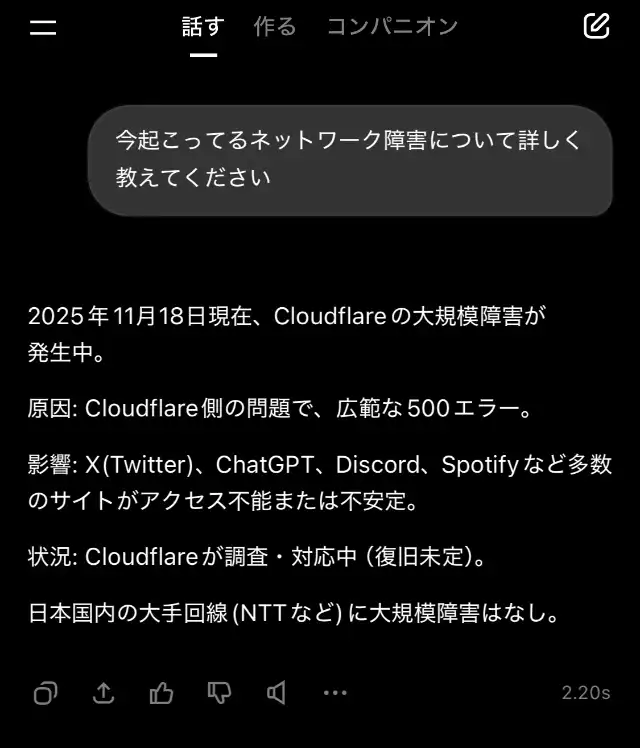
Task: Switch to the 作る tab
Action: coord(275,27)
